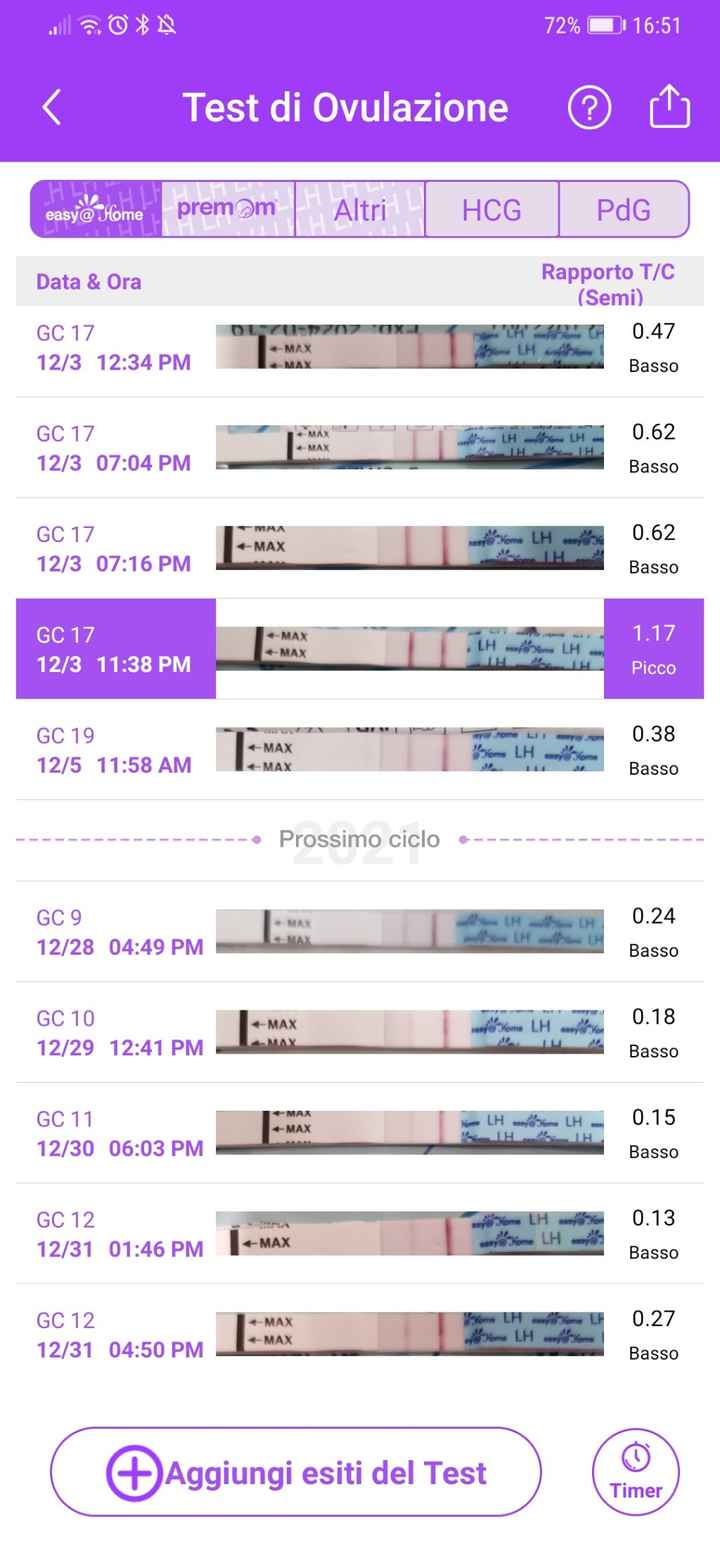Open the 12/3 12:34 PM test entry
The width and height of the screenshot is (720, 1560).
360,347
